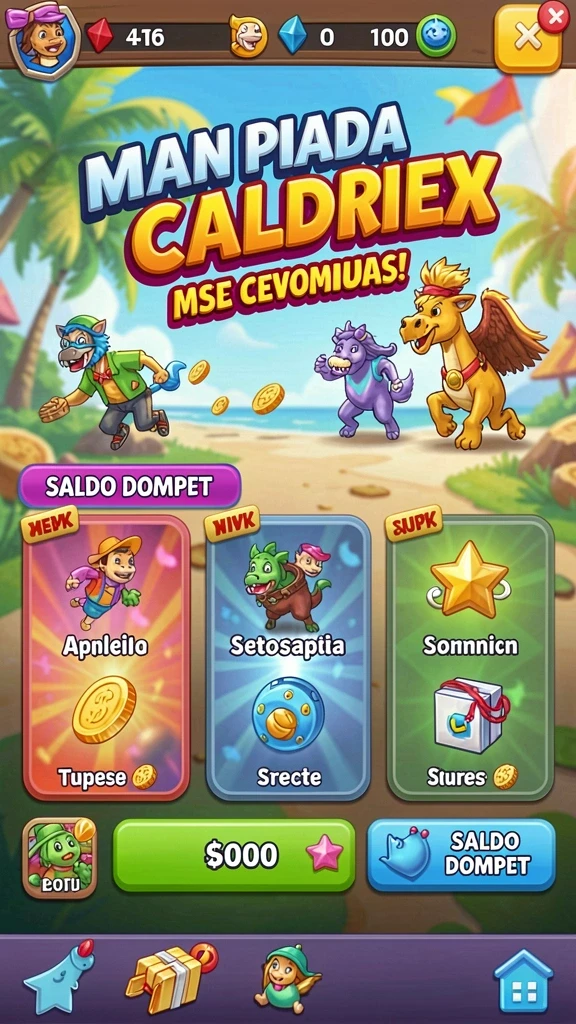Select the Setosaptia reward card
The height and width of the screenshot is (1024, 576).
(x=288, y=658)
